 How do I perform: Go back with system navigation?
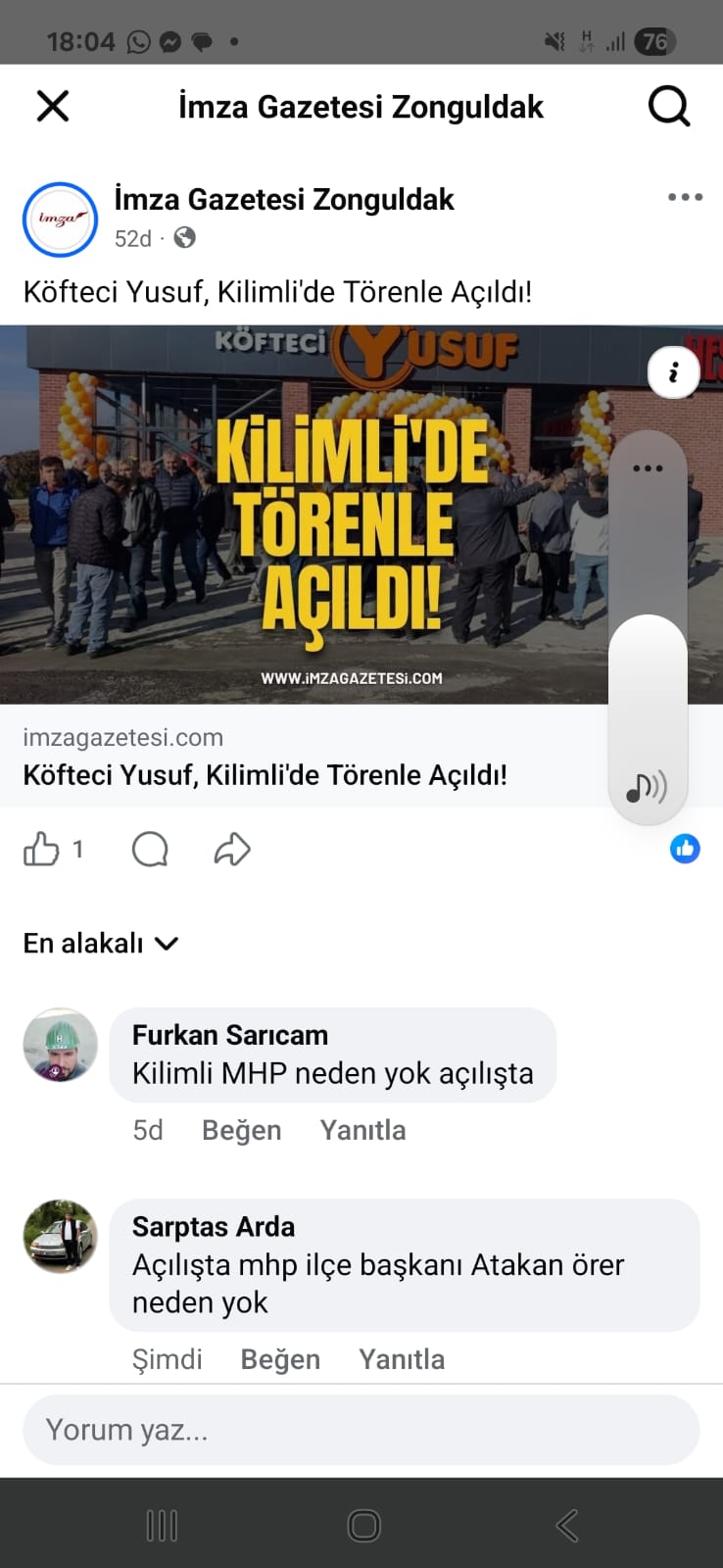567,1525
